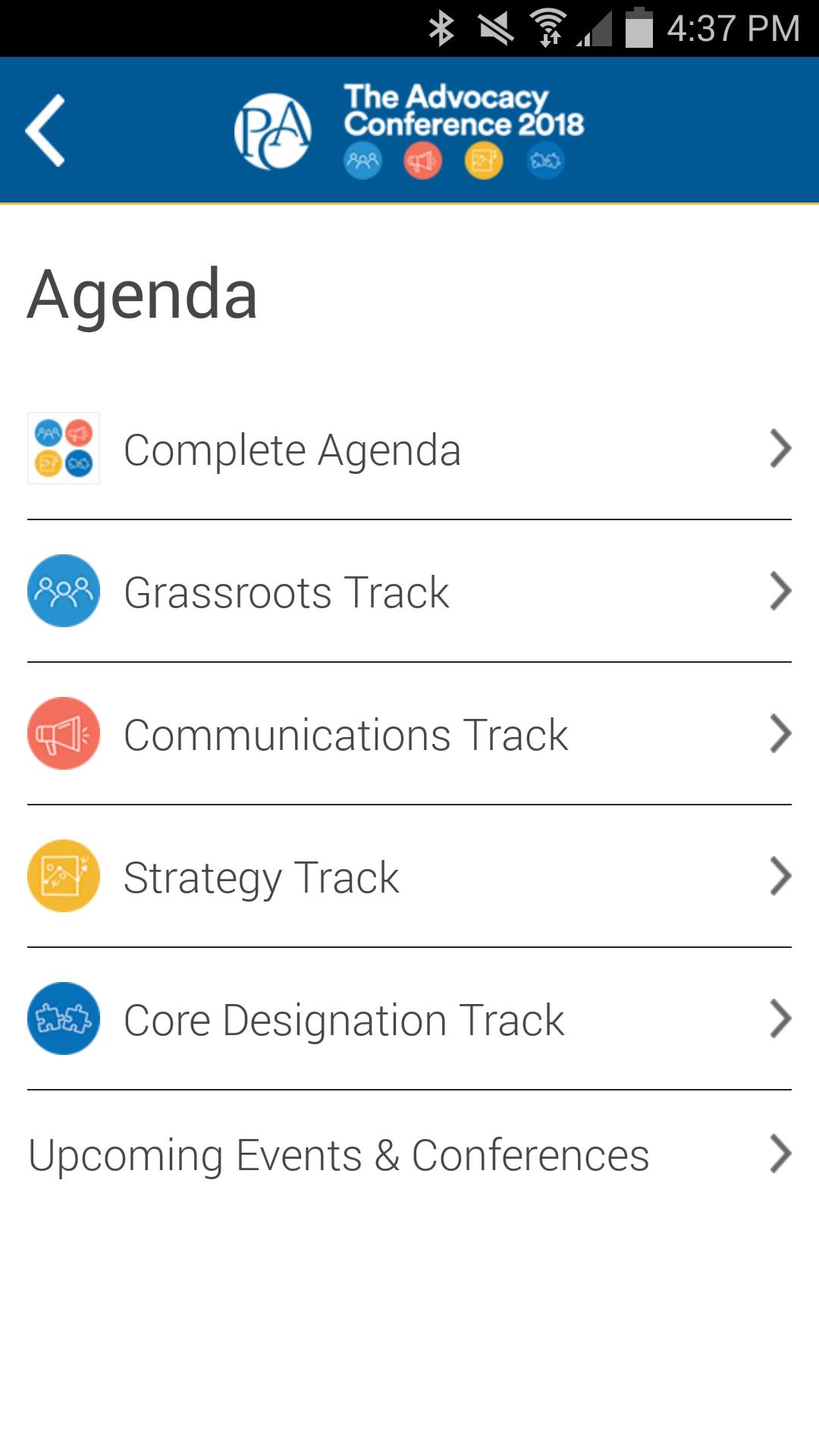The width and height of the screenshot is (819, 1456).
Task: Go back using the header arrow
Action: [45, 130]
